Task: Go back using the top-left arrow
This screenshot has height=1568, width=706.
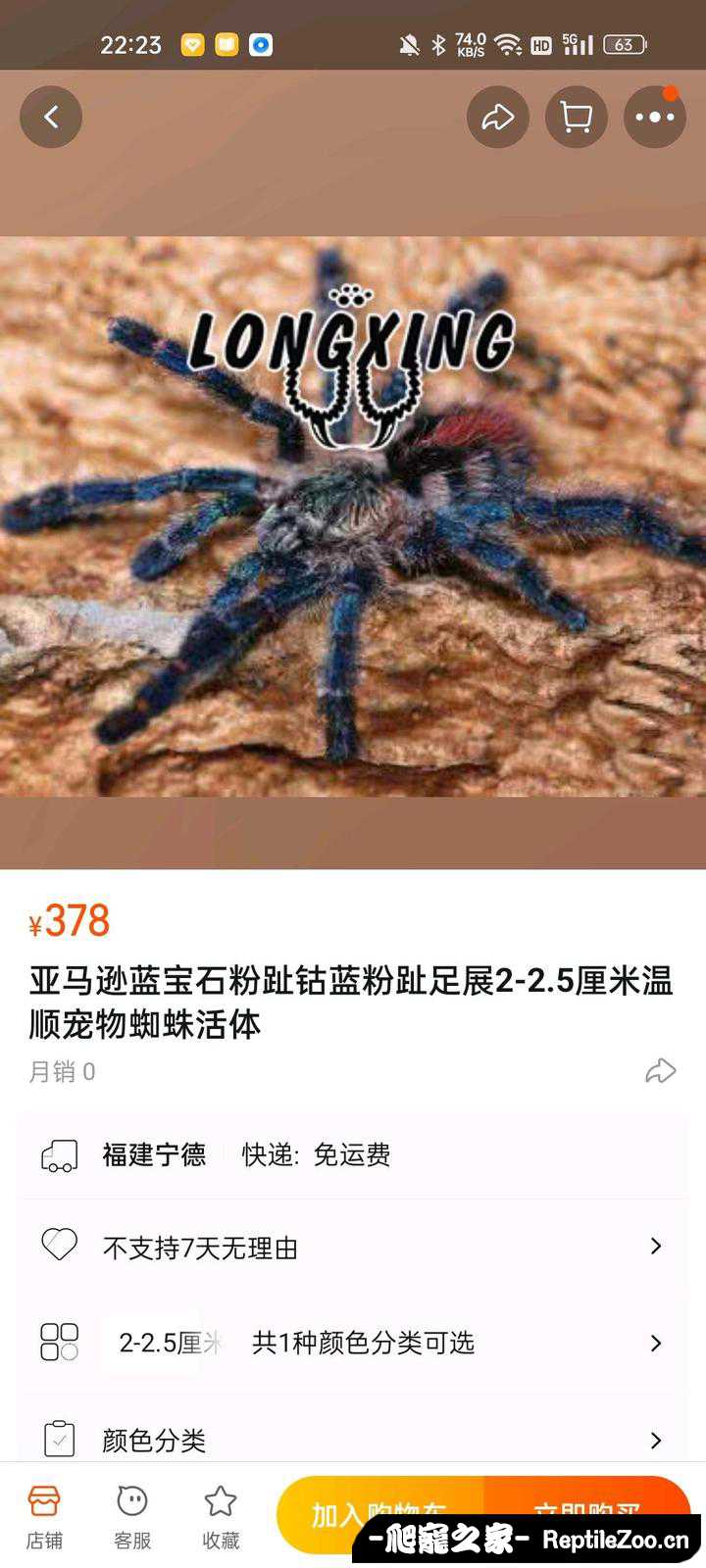Action: pos(51,118)
